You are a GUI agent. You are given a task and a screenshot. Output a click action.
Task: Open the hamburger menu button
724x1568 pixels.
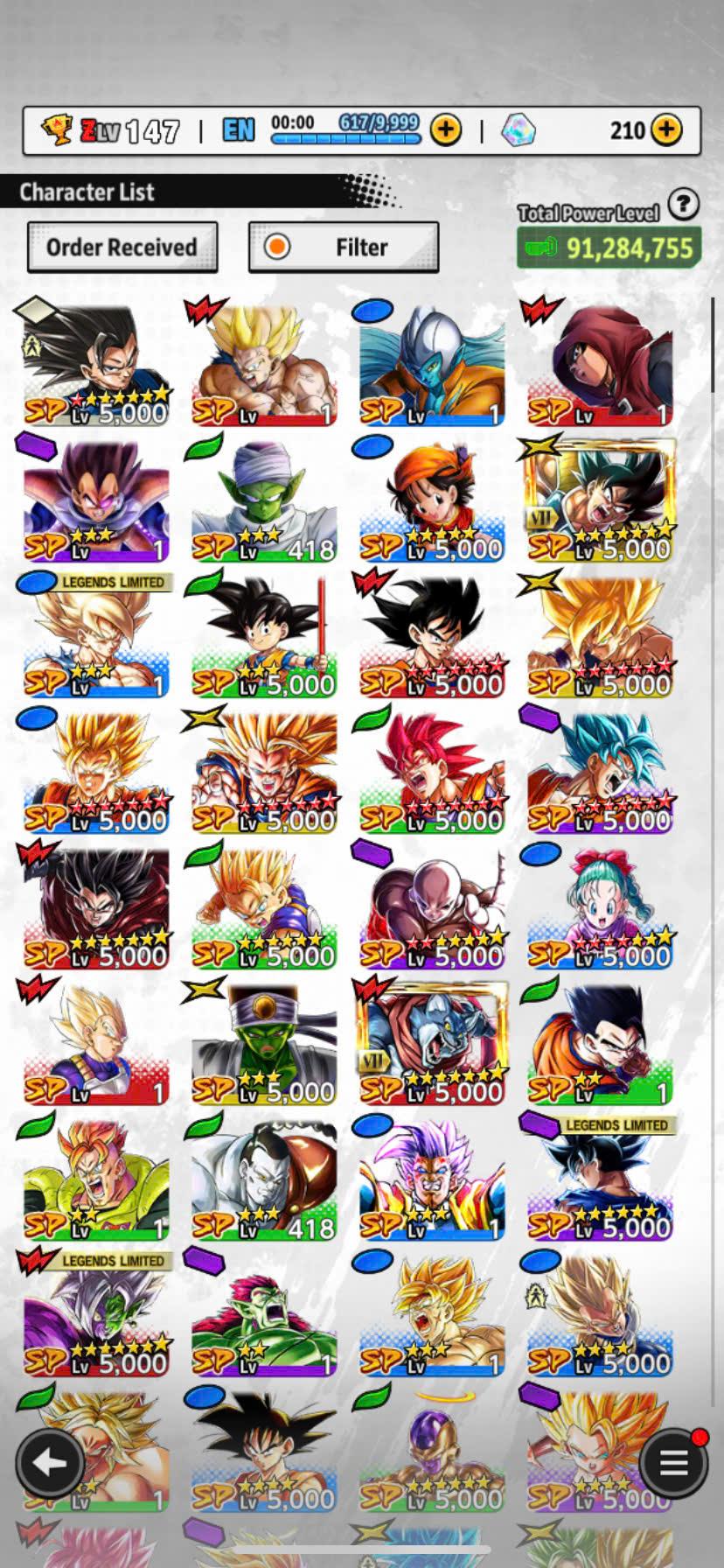coord(672,1462)
